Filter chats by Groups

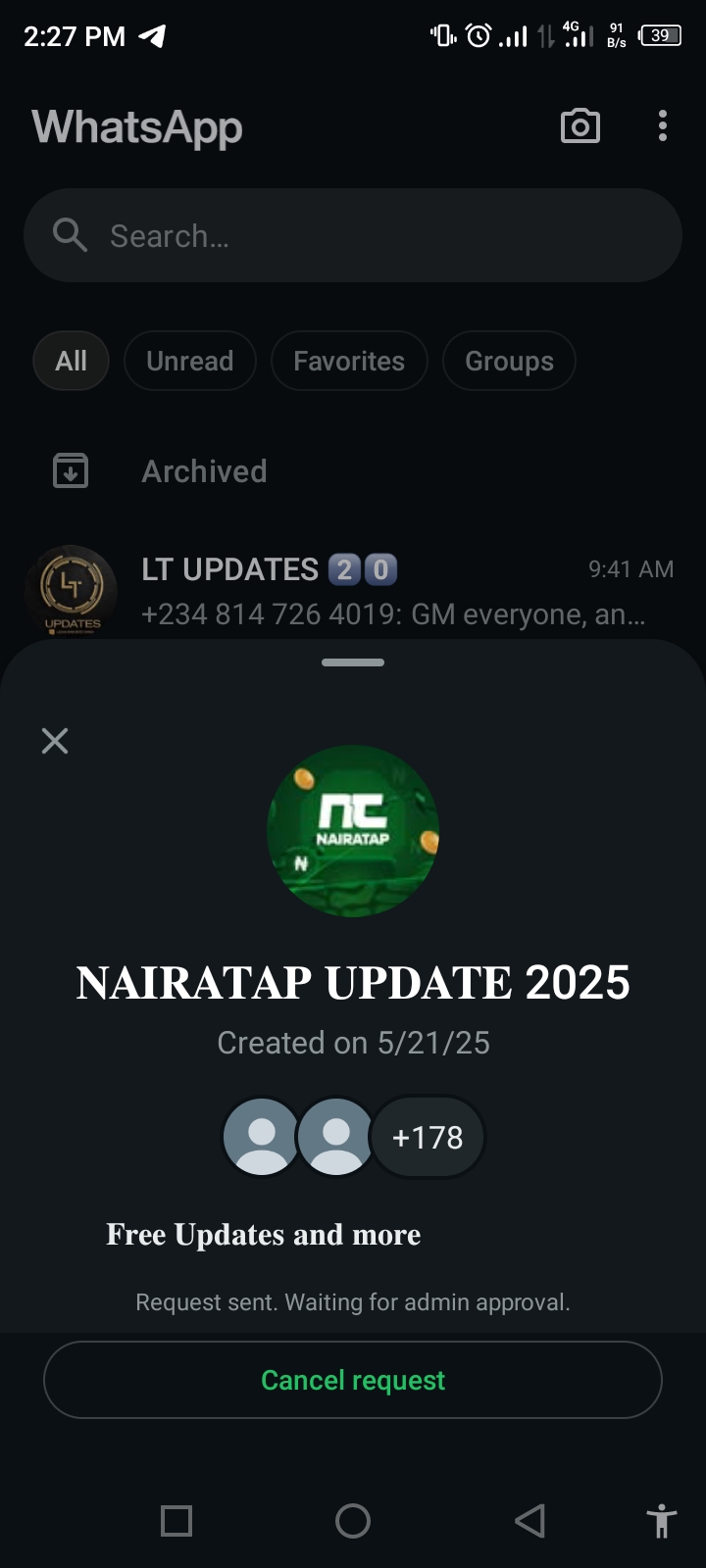click(x=509, y=361)
